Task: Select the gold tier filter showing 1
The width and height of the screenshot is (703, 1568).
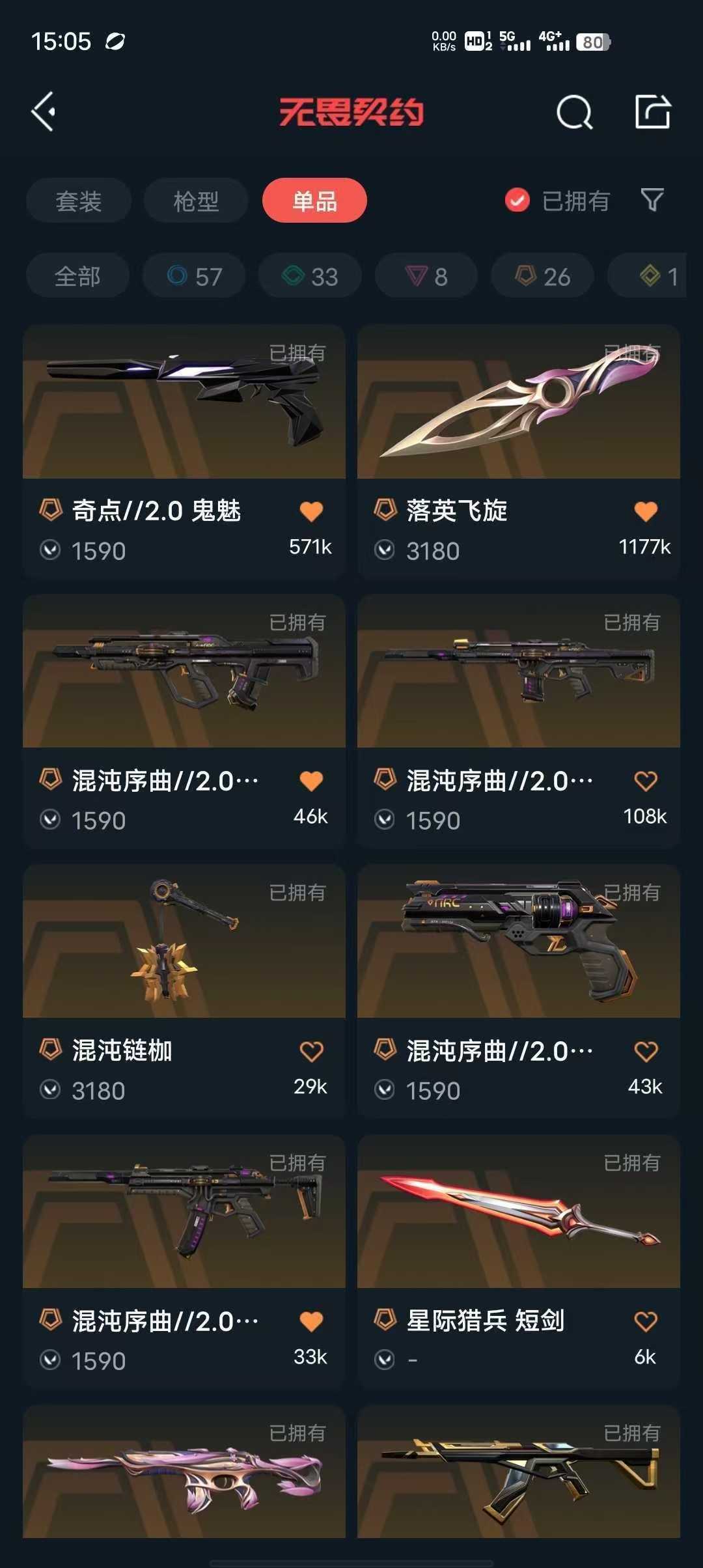Action: point(651,275)
